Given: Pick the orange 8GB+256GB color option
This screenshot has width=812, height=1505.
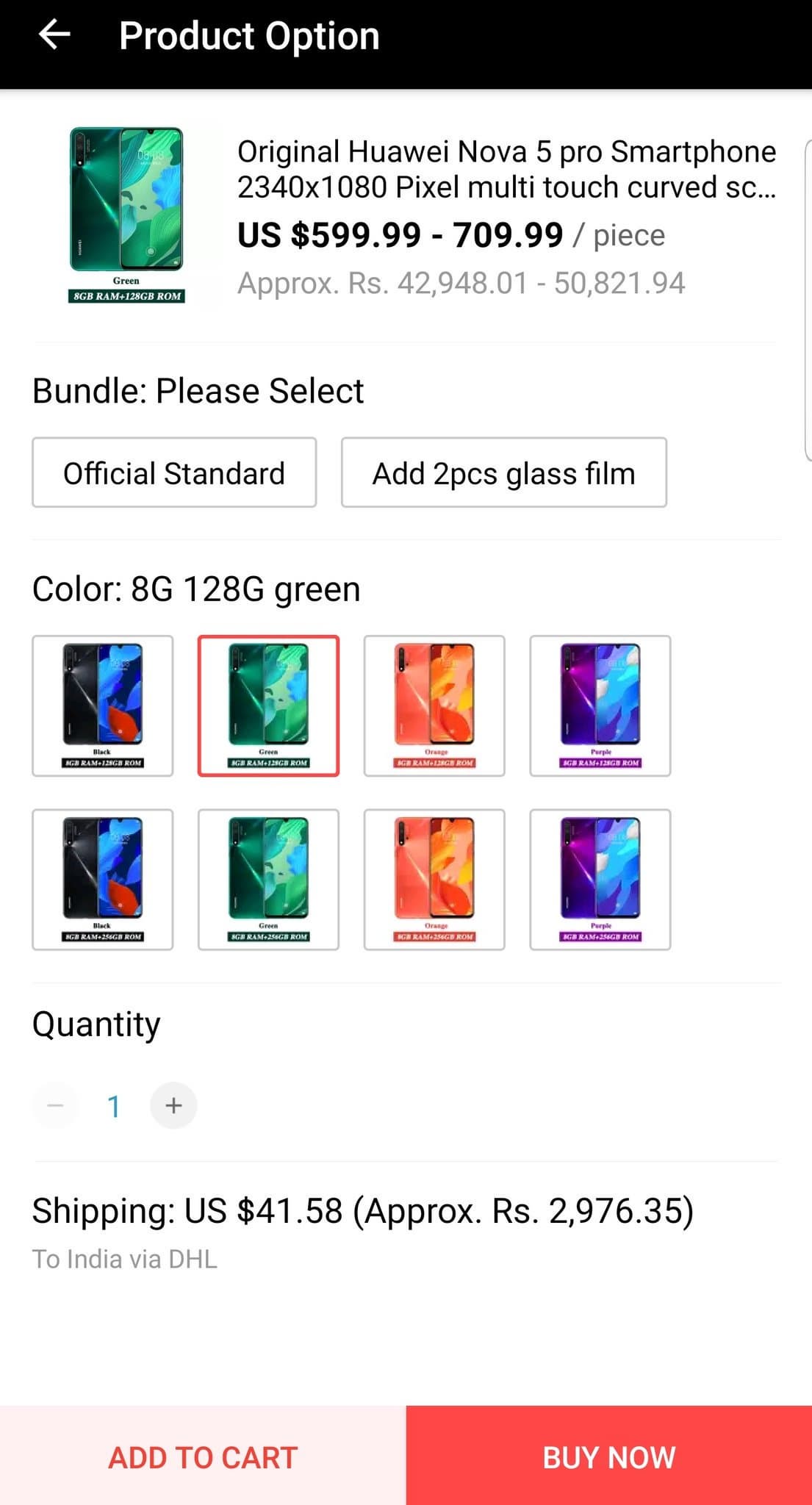Looking at the screenshot, I should tap(434, 880).
